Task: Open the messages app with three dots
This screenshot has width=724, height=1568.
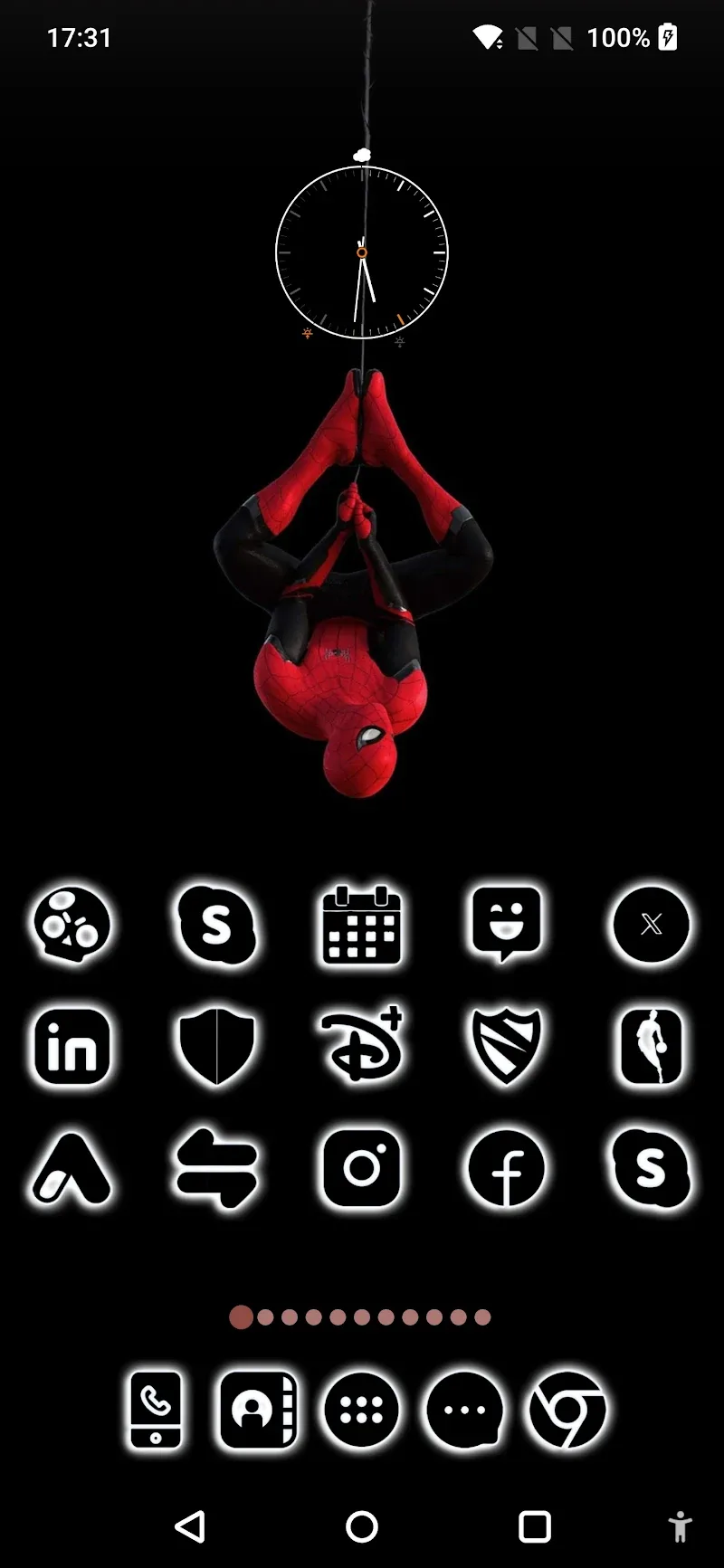Action: pos(464,1410)
